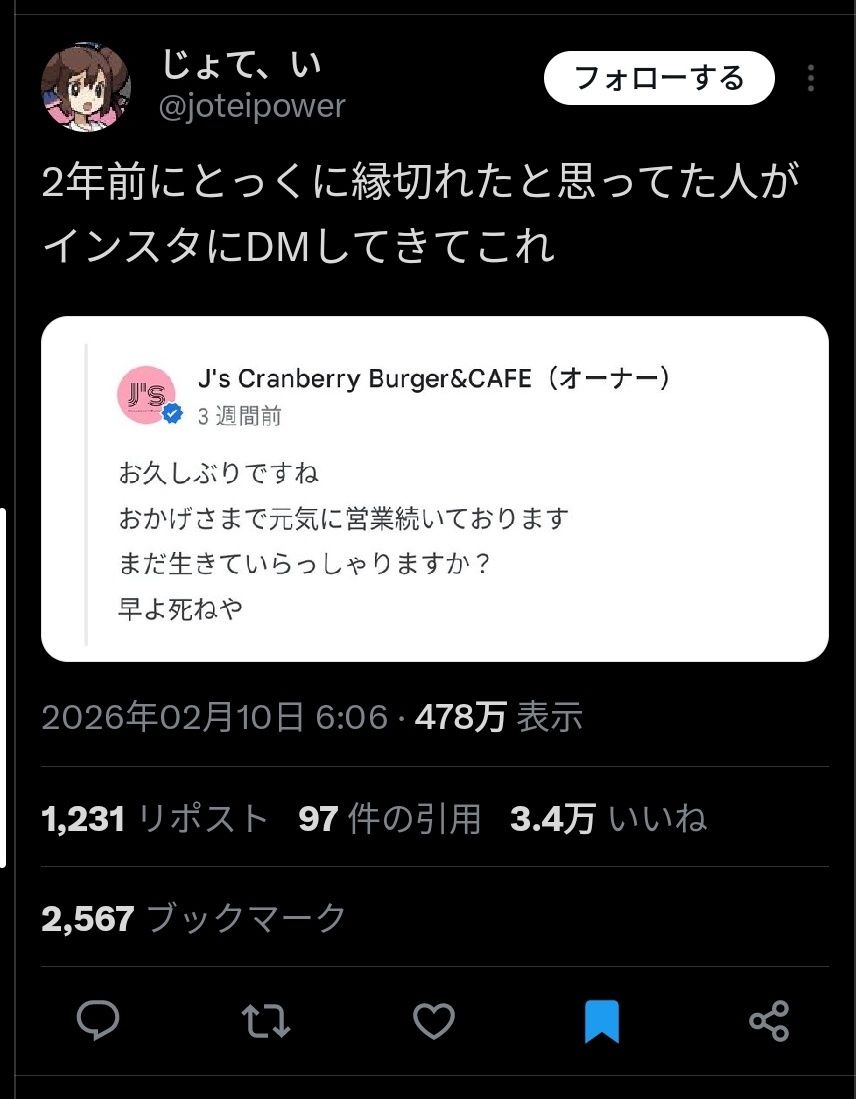This screenshot has height=1099, width=856.
Task: View the 1,231 reposts list
Action: (155, 819)
